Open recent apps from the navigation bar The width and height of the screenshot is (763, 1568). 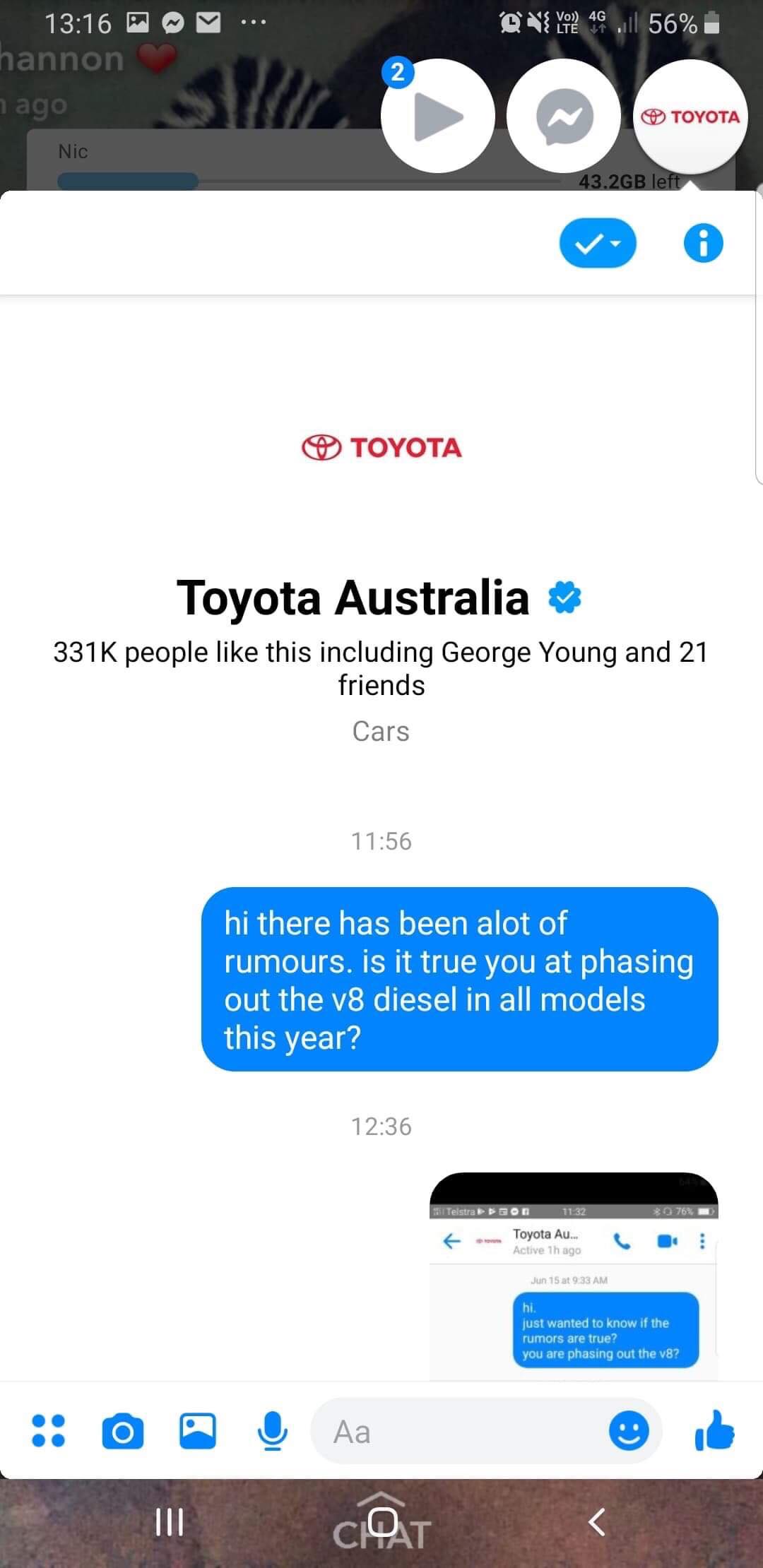tap(170, 1522)
